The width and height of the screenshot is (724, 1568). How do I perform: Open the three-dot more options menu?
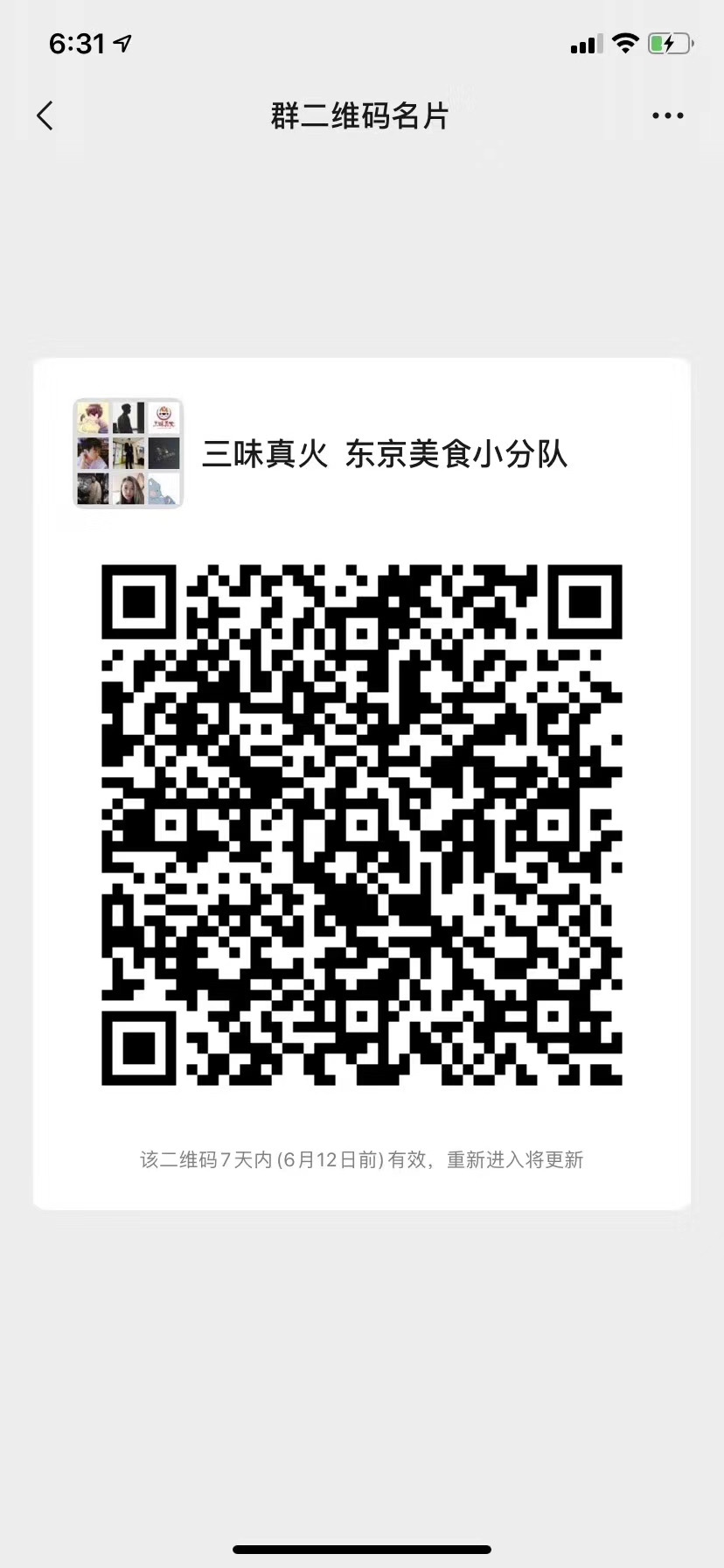tap(667, 115)
